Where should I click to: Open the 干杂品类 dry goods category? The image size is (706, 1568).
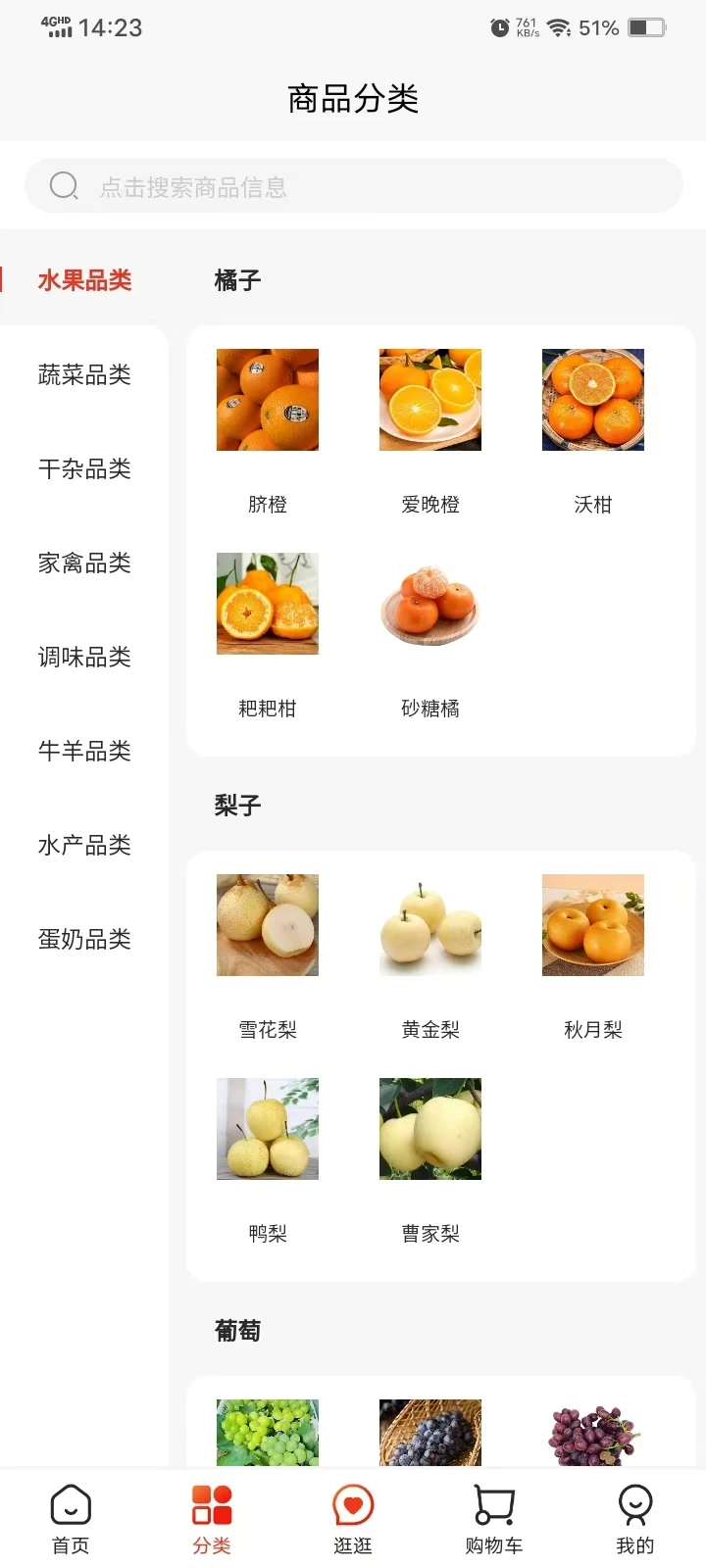point(83,469)
